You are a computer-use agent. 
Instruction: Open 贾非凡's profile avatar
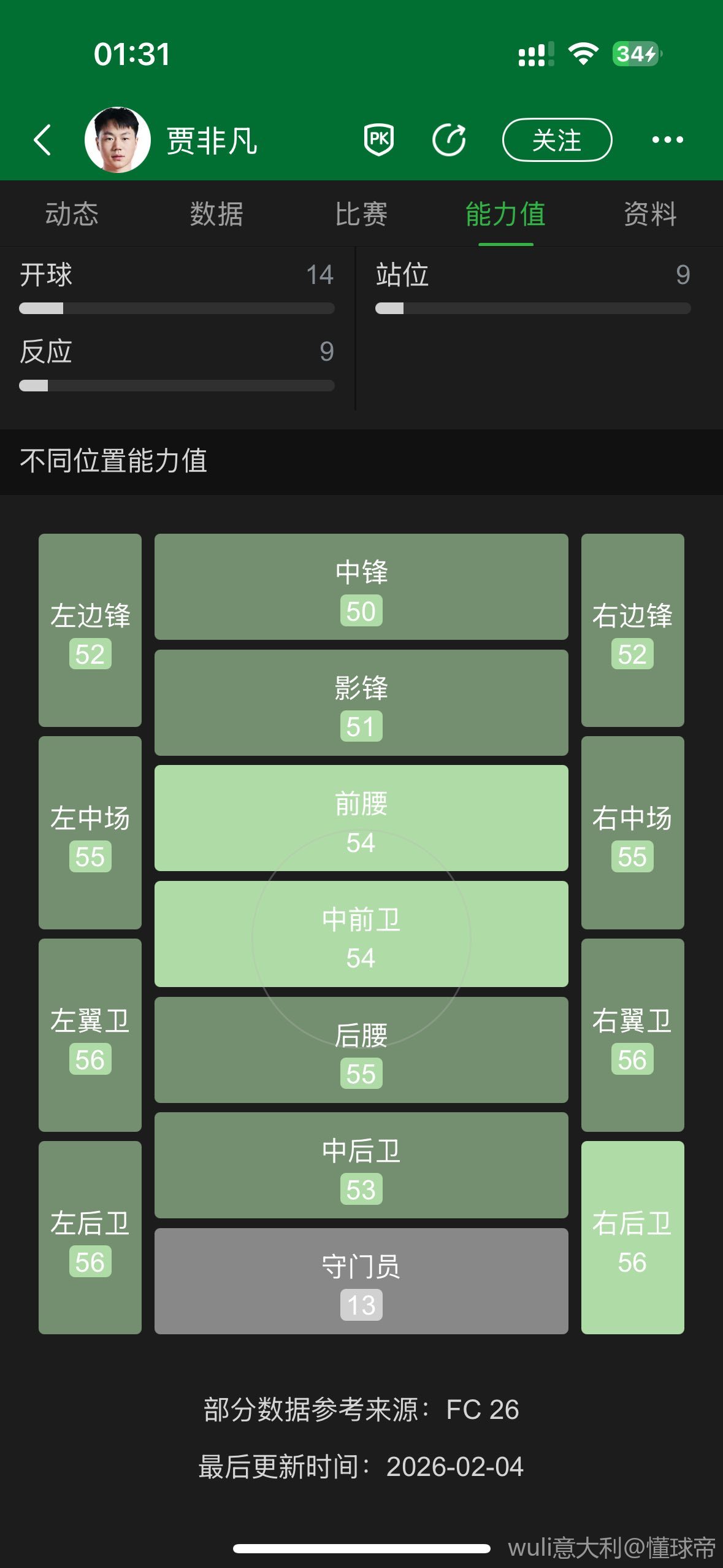pos(117,140)
